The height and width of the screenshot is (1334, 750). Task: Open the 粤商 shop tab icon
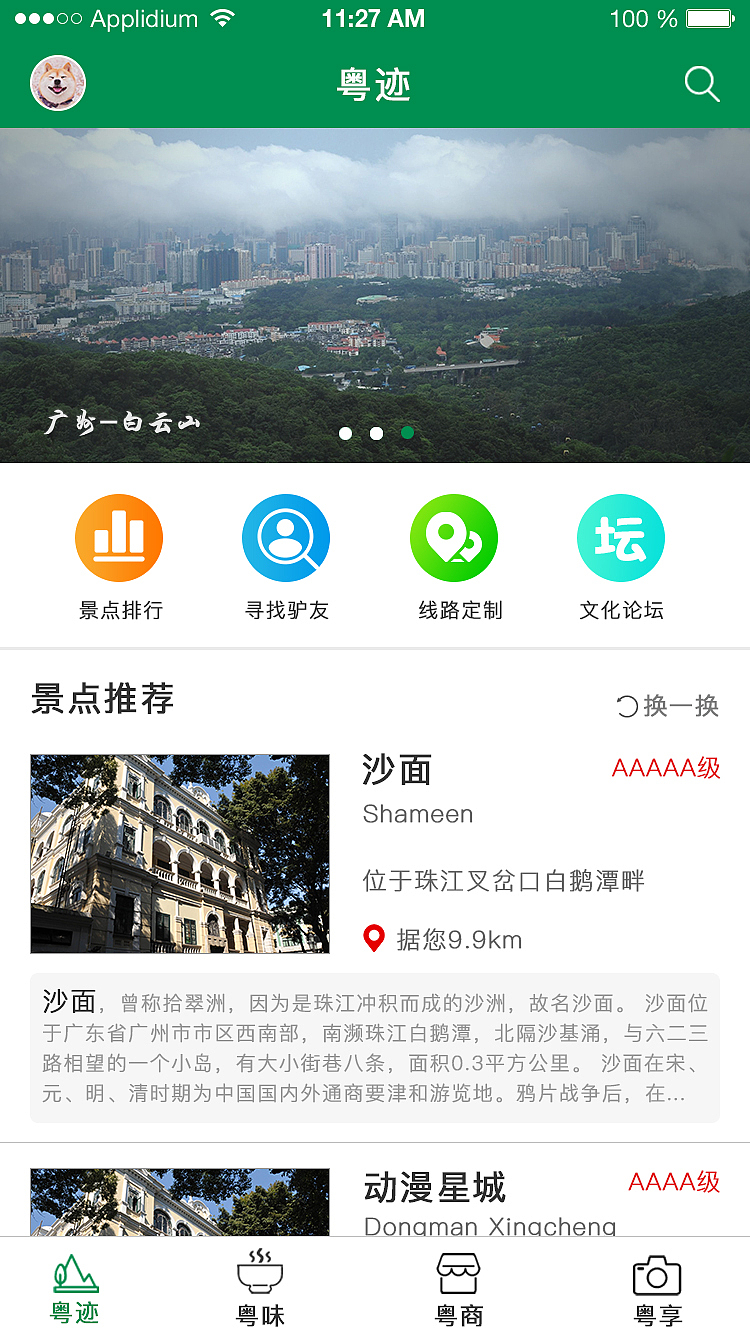[459, 1273]
